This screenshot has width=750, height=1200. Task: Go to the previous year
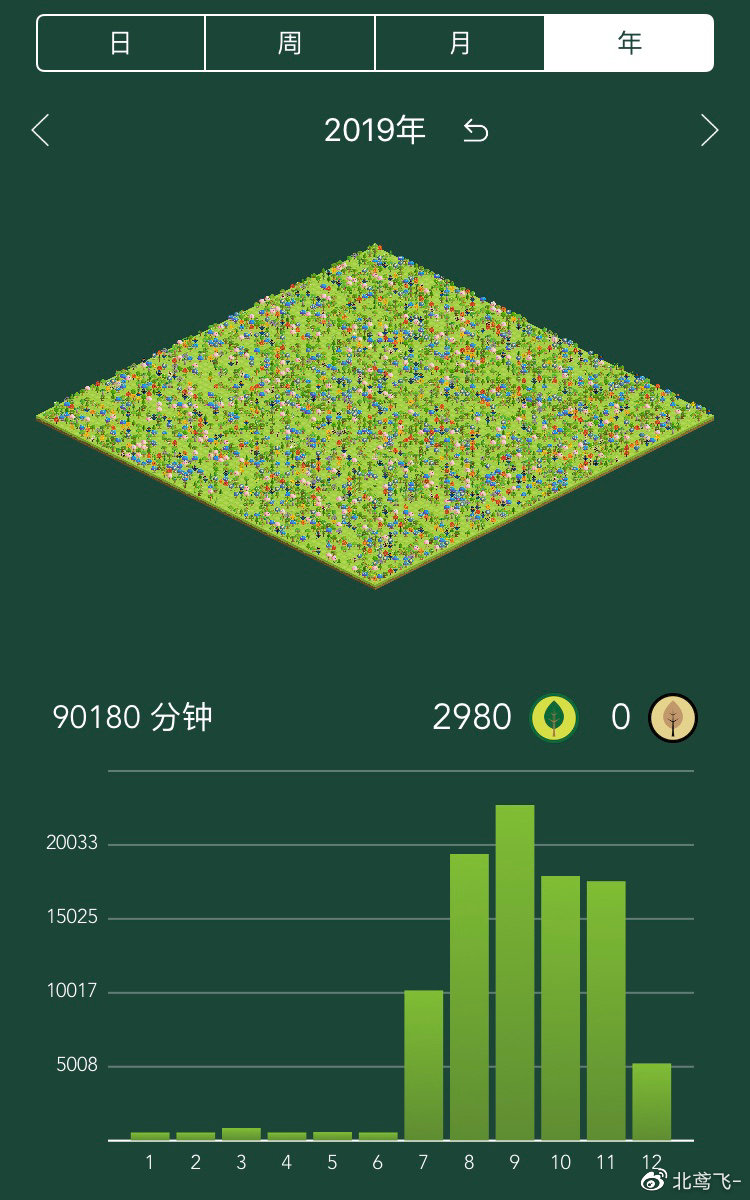pyautogui.click(x=40, y=130)
